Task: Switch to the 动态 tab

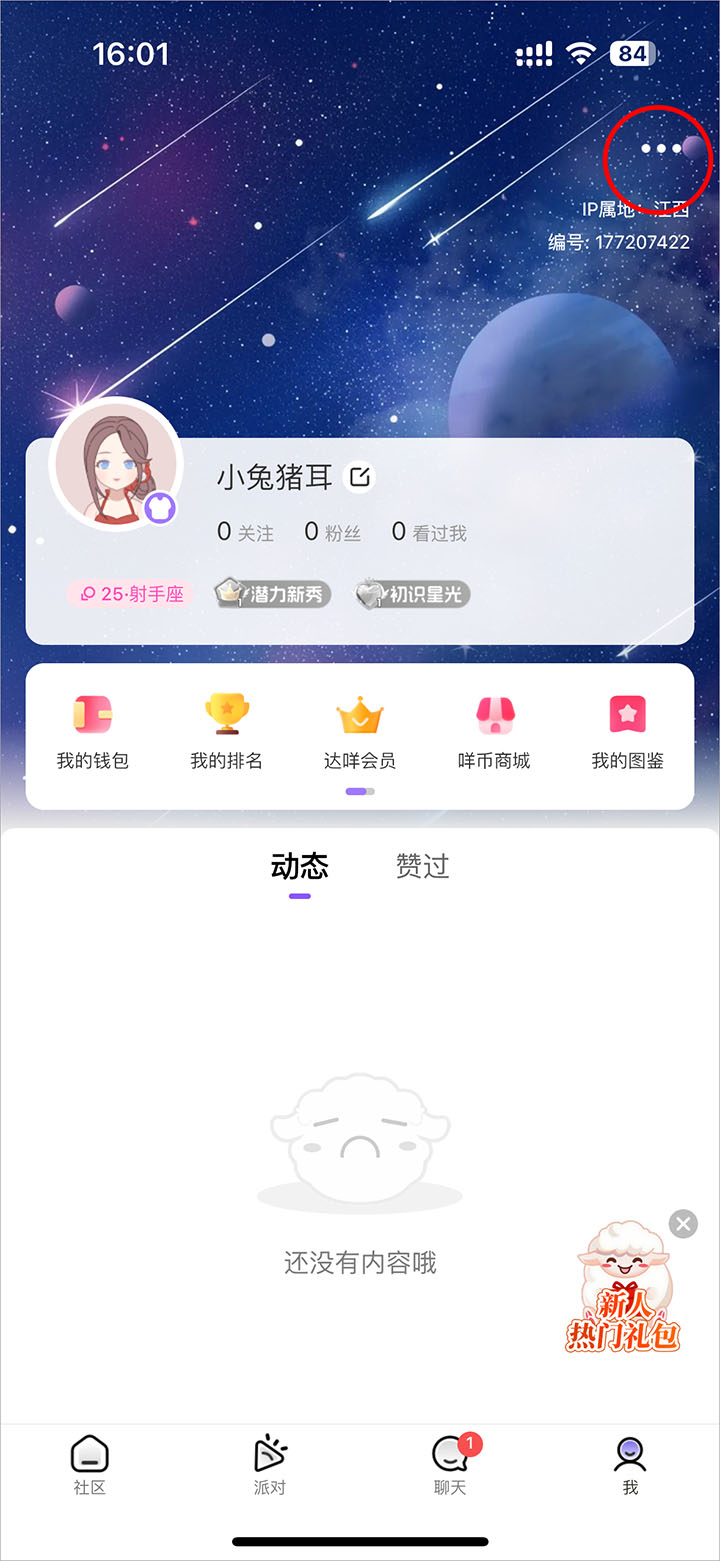Action: point(299,866)
